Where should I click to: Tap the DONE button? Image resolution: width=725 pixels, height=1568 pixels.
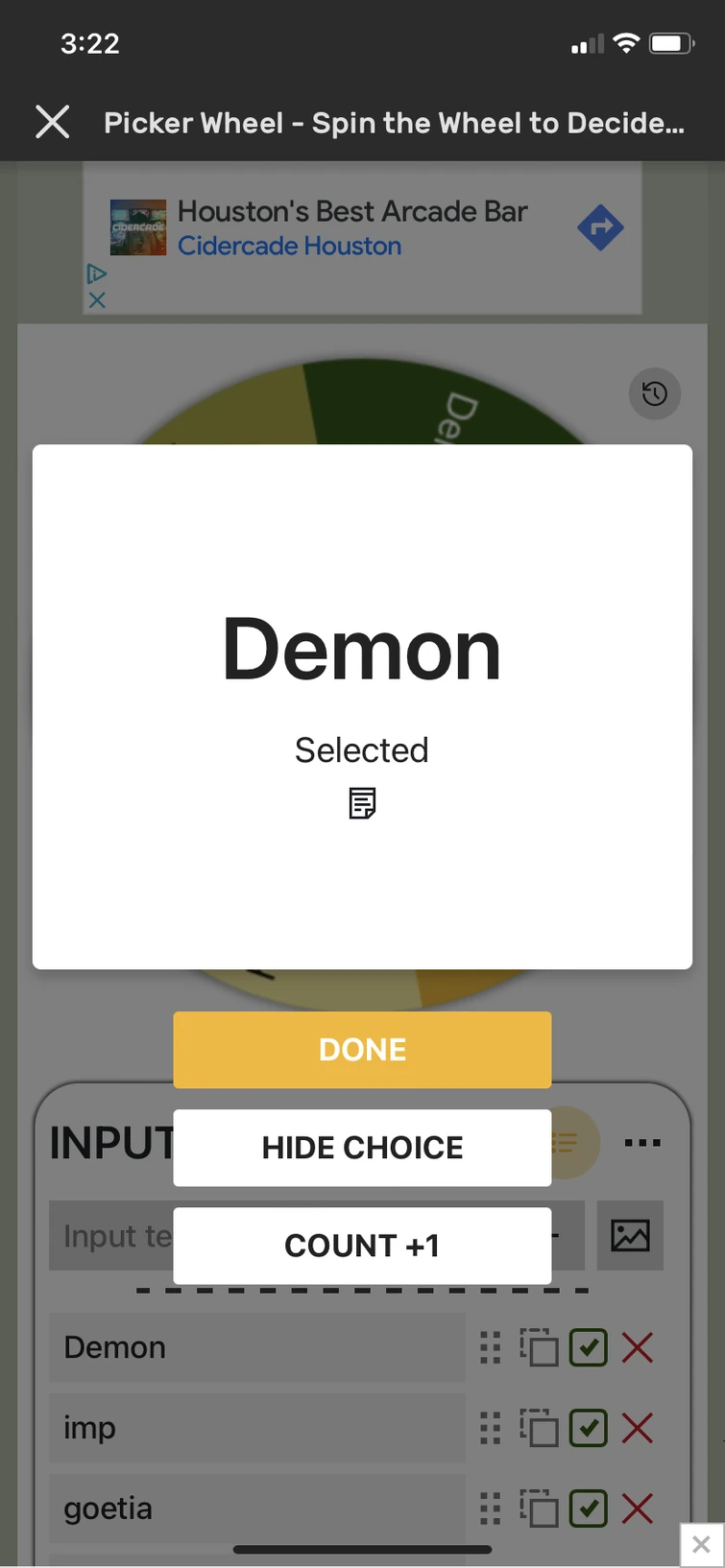pos(362,1050)
